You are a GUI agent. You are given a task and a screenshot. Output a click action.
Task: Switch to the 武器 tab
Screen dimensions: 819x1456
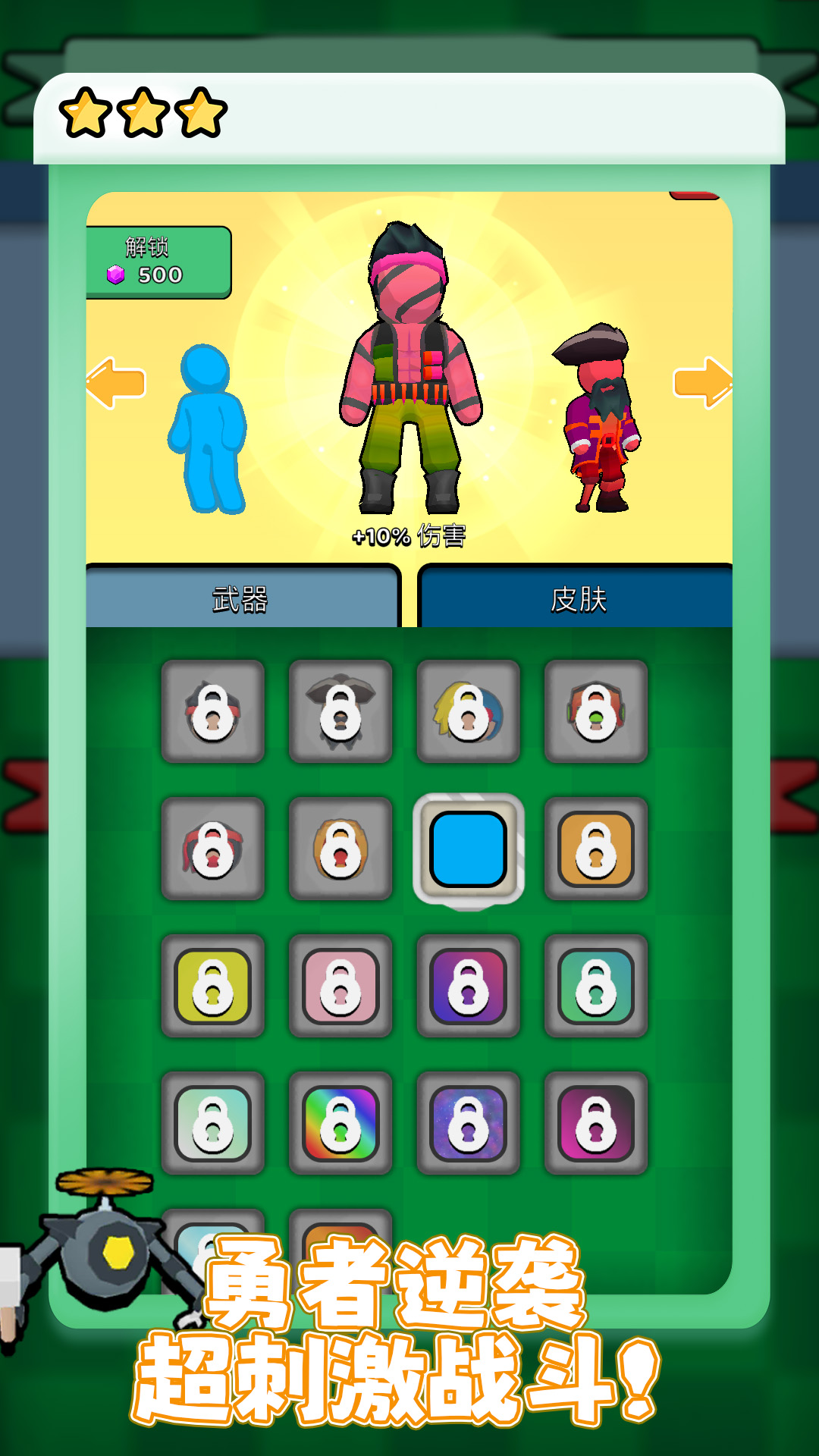click(242, 598)
